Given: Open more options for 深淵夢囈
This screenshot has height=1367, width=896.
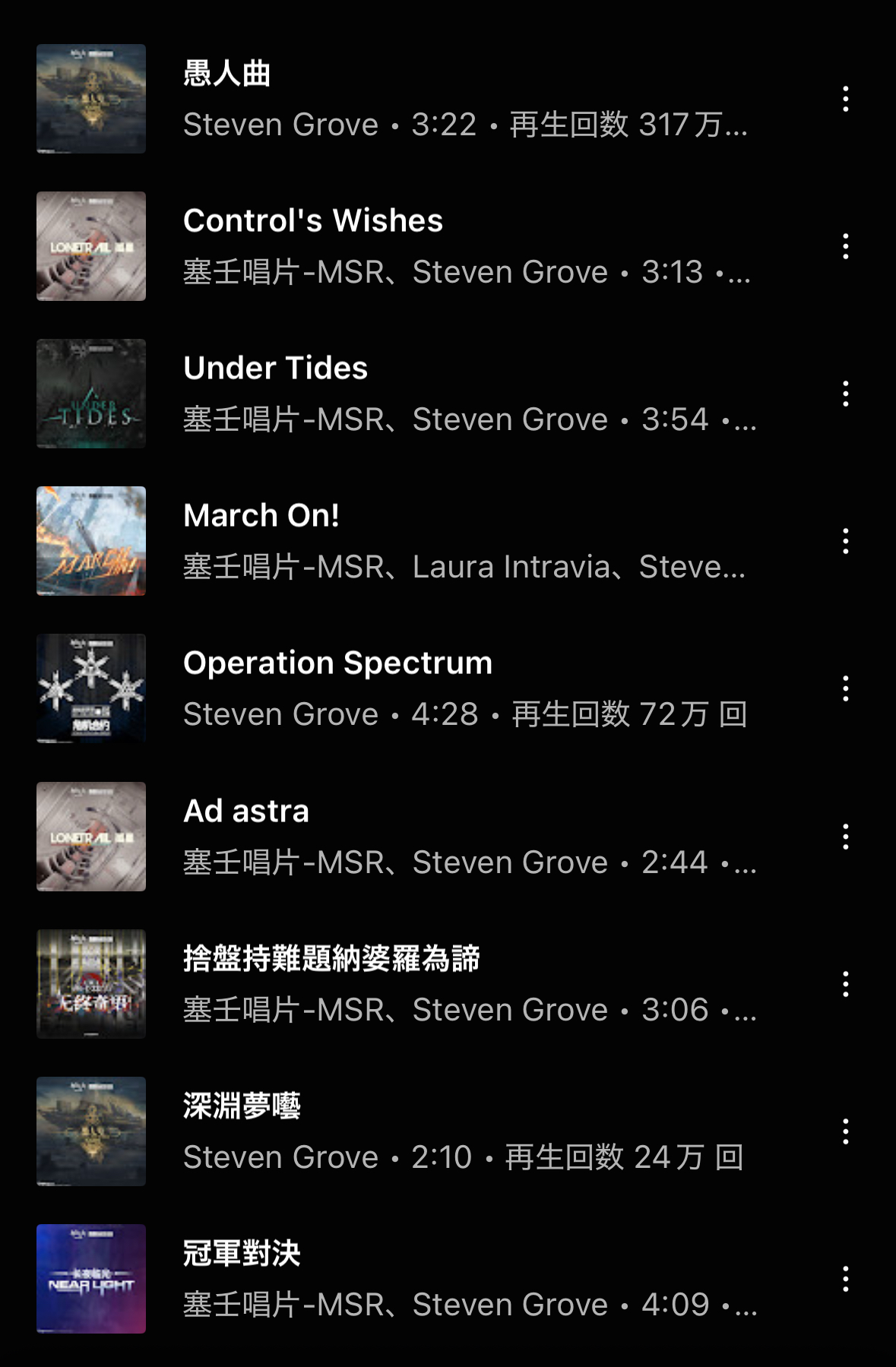Looking at the screenshot, I should tap(845, 1131).
